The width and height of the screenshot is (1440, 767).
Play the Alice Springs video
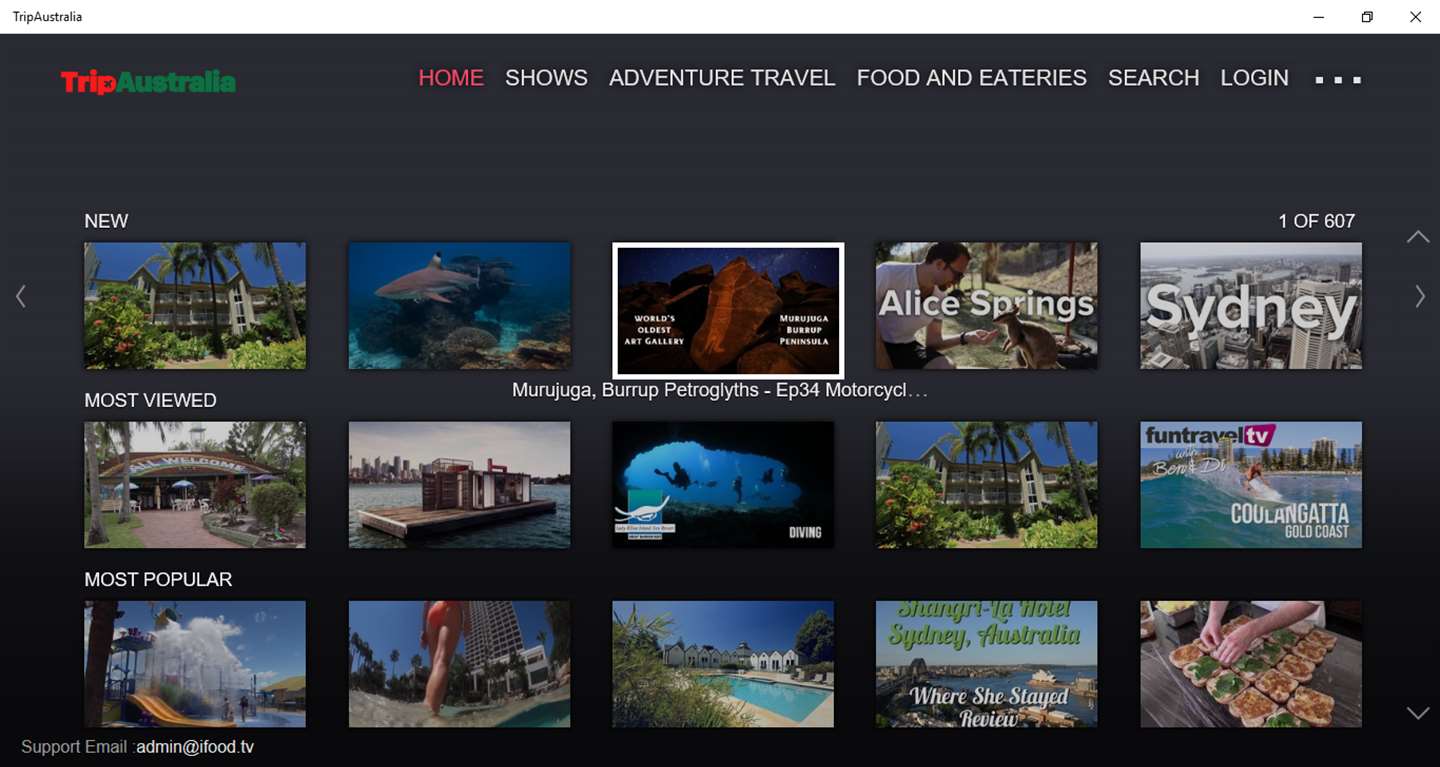pos(986,306)
